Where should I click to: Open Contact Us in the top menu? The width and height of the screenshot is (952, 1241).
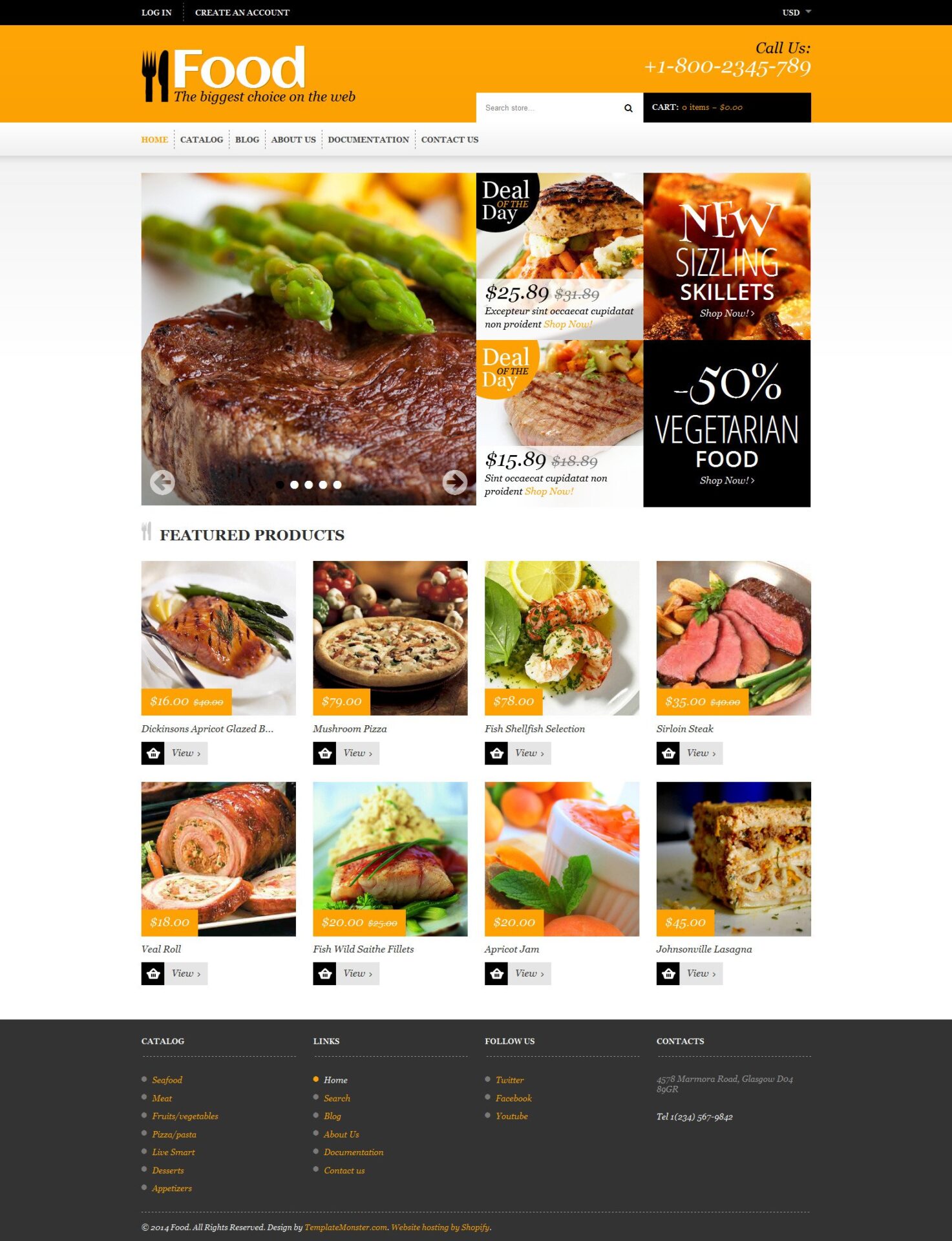pos(449,140)
